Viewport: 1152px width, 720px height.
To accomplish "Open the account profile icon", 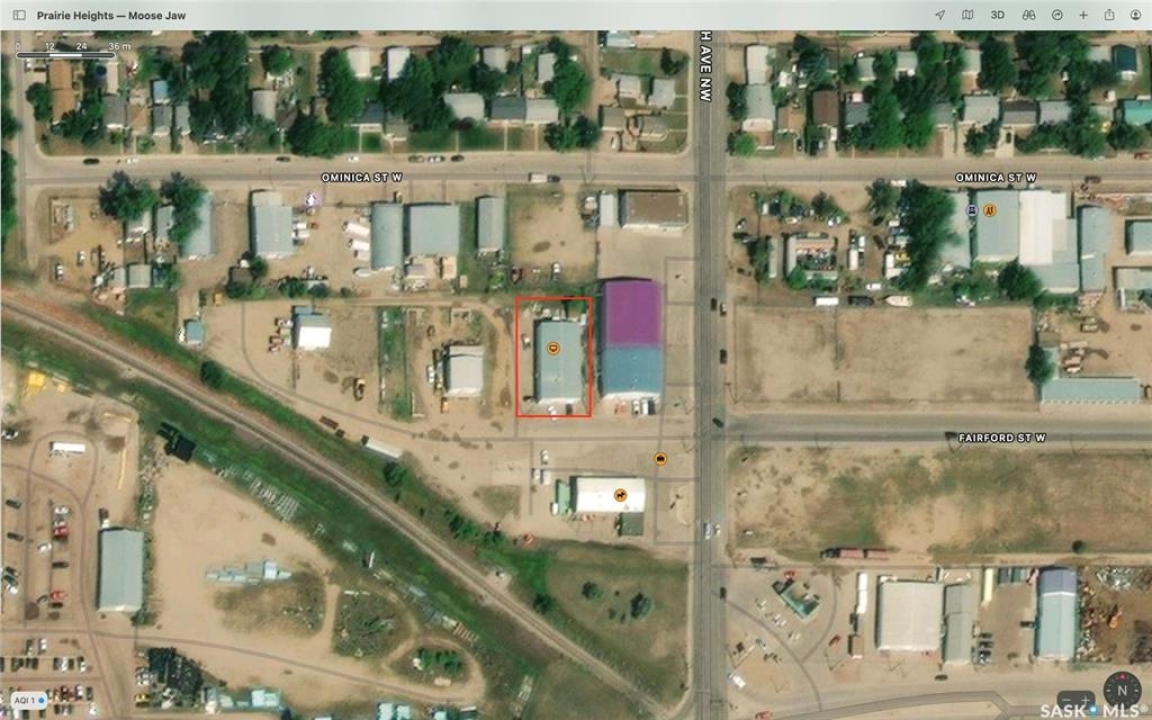I will point(1136,15).
